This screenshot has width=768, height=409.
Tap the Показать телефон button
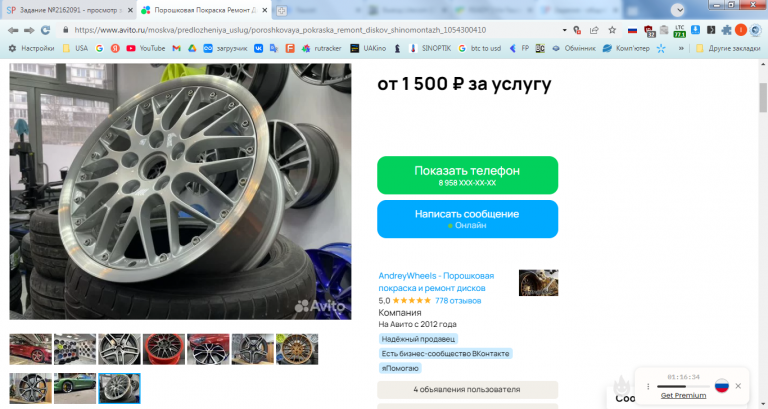coord(467,174)
